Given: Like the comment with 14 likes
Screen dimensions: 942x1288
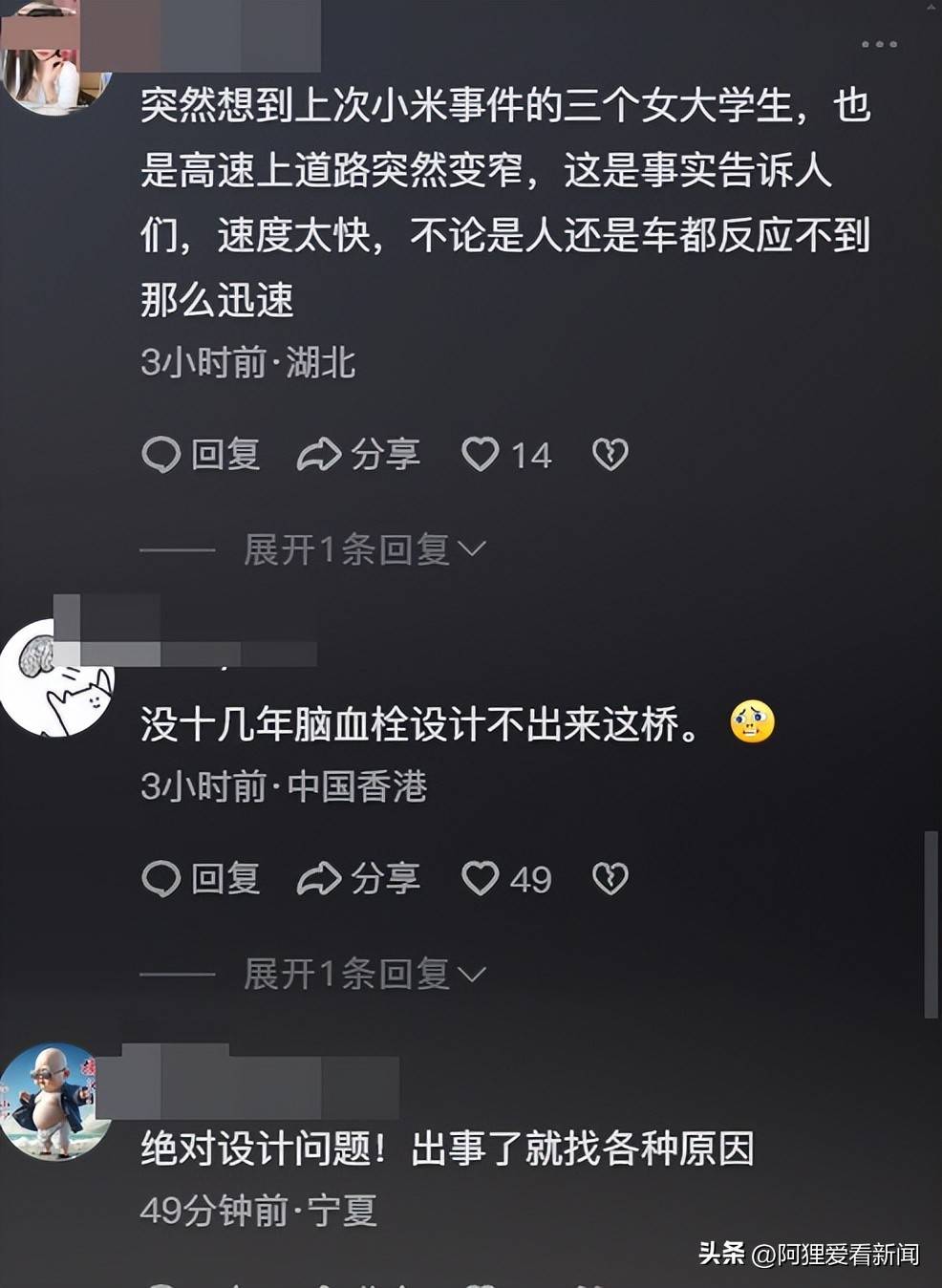Looking at the screenshot, I should pyautogui.click(x=482, y=455).
